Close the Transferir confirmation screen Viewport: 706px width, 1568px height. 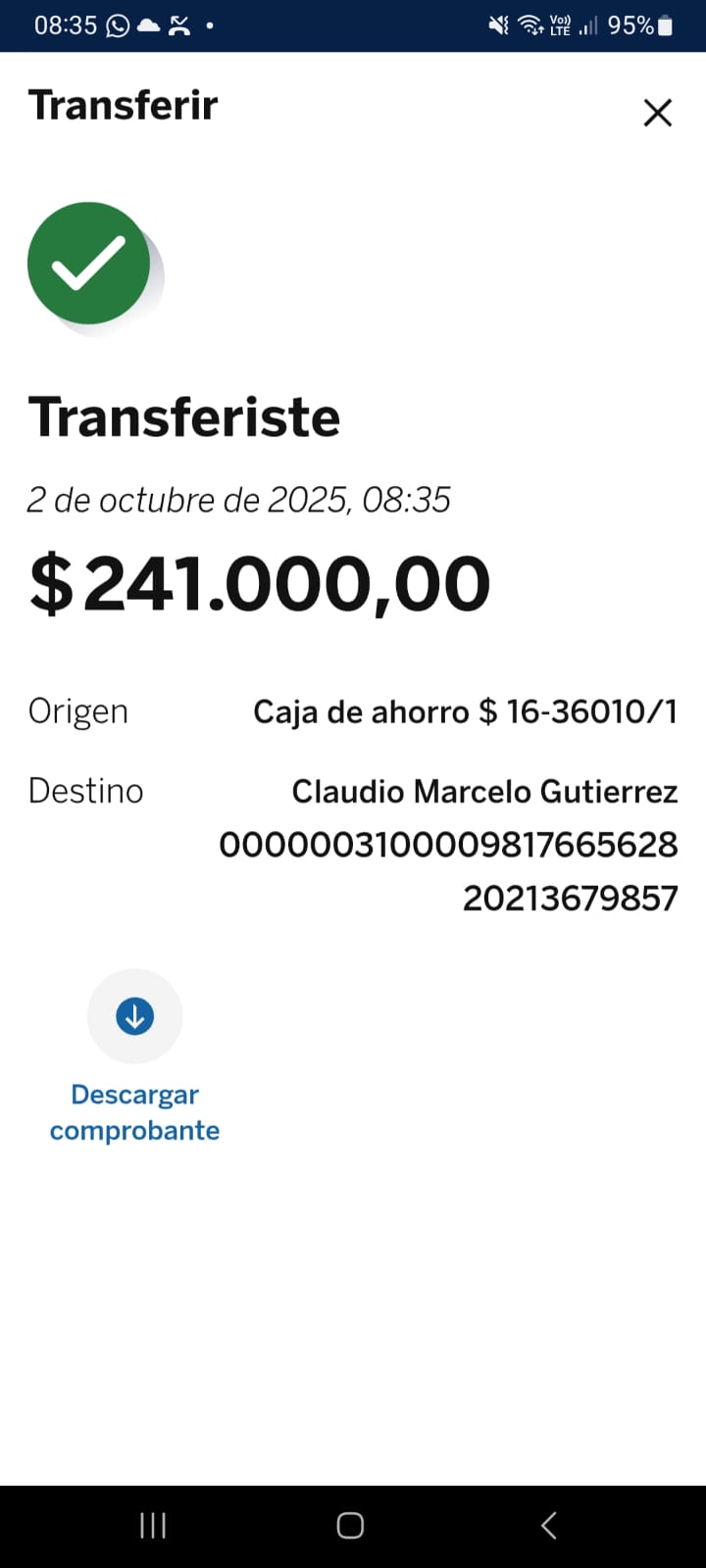click(x=657, y=113)
